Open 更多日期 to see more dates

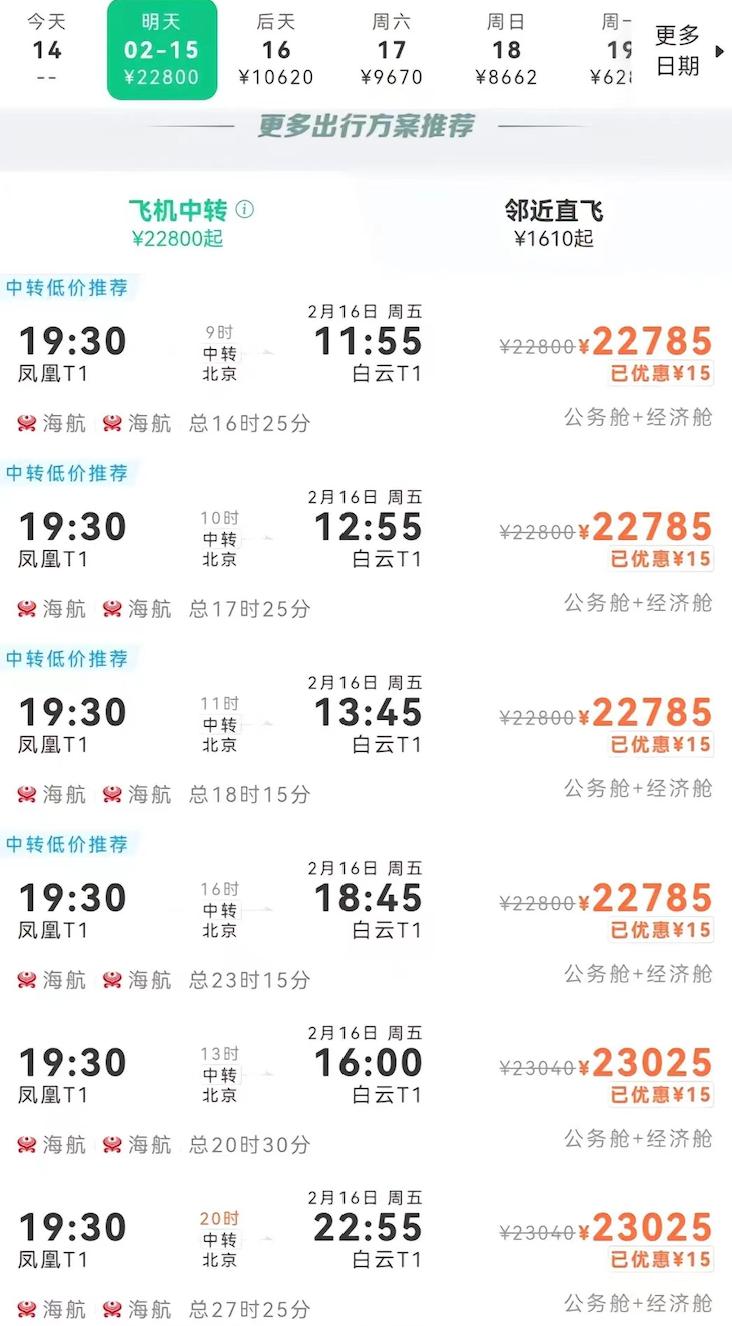pyautogui.click(x=687, y=50)
